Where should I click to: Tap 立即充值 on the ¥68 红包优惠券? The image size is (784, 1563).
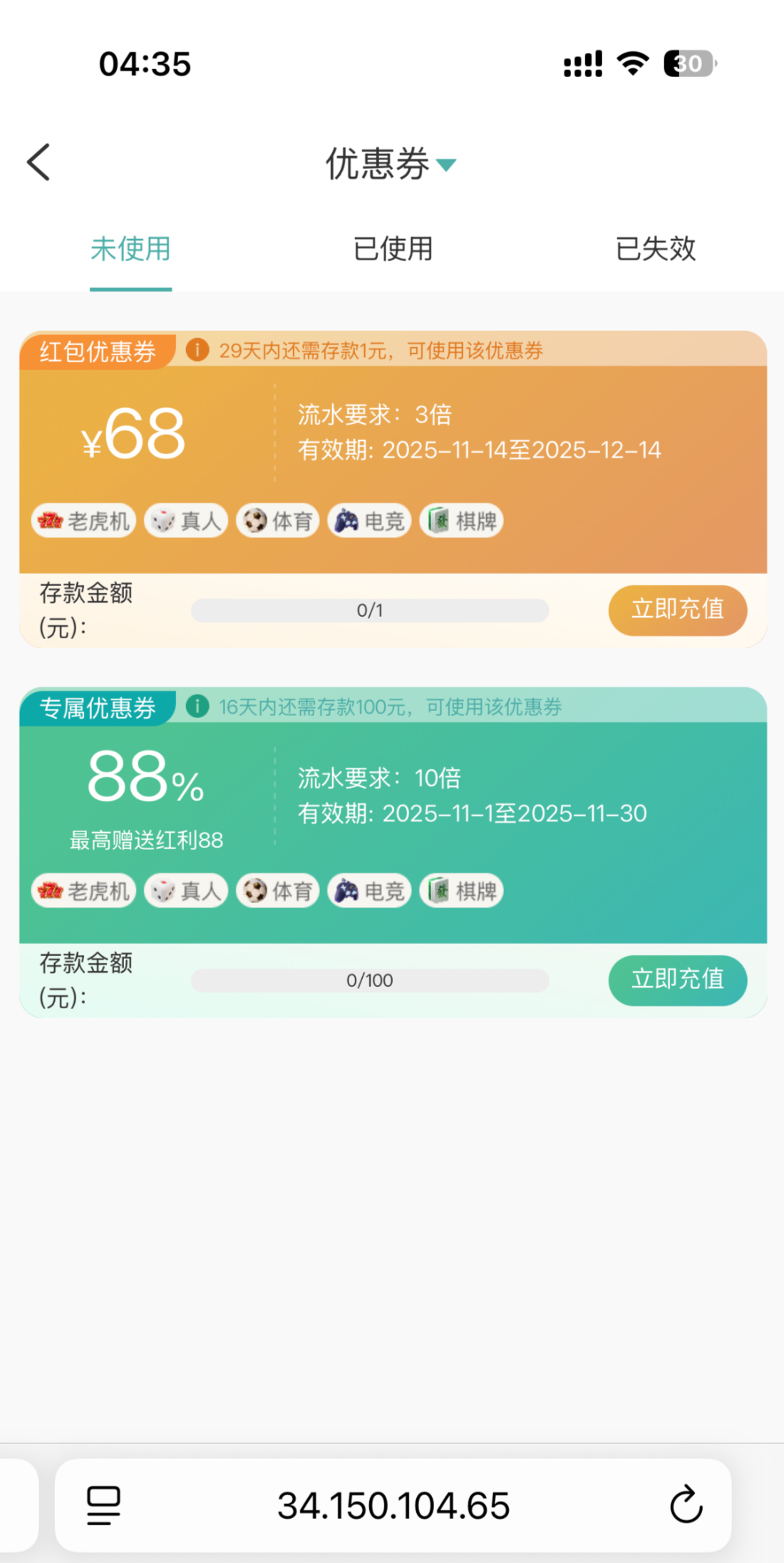point(677,610)
